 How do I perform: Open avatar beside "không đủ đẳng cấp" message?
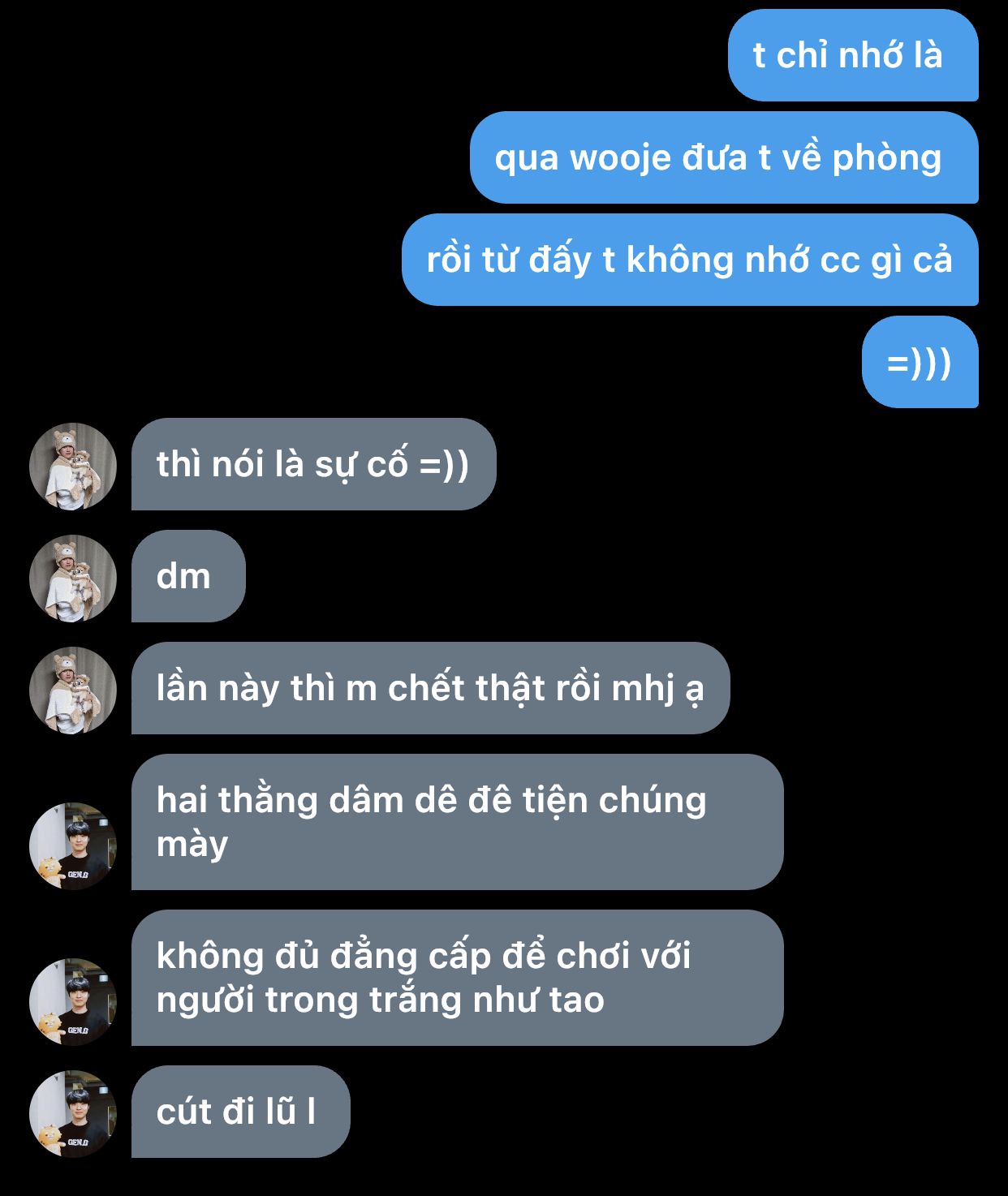(x=73, y=1001)
